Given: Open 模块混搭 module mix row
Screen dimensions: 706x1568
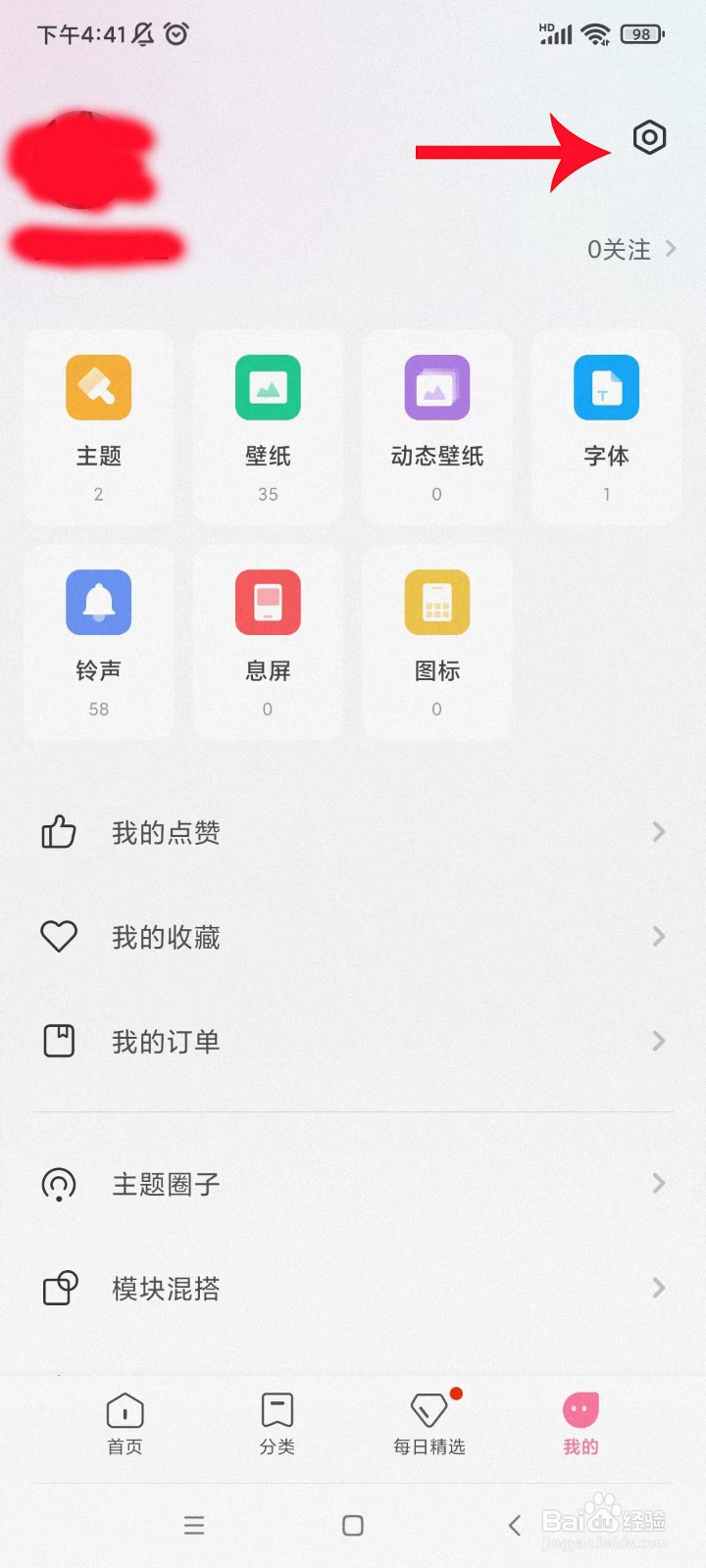Looking at the screenshot, I should click(353, 1288).
